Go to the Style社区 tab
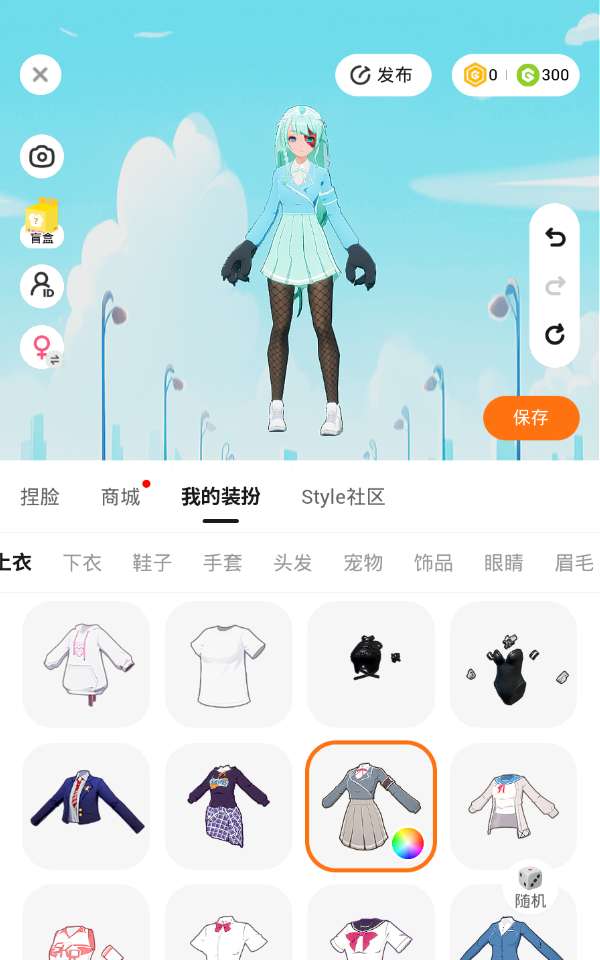Screen dimensions: 600x960 343,497
